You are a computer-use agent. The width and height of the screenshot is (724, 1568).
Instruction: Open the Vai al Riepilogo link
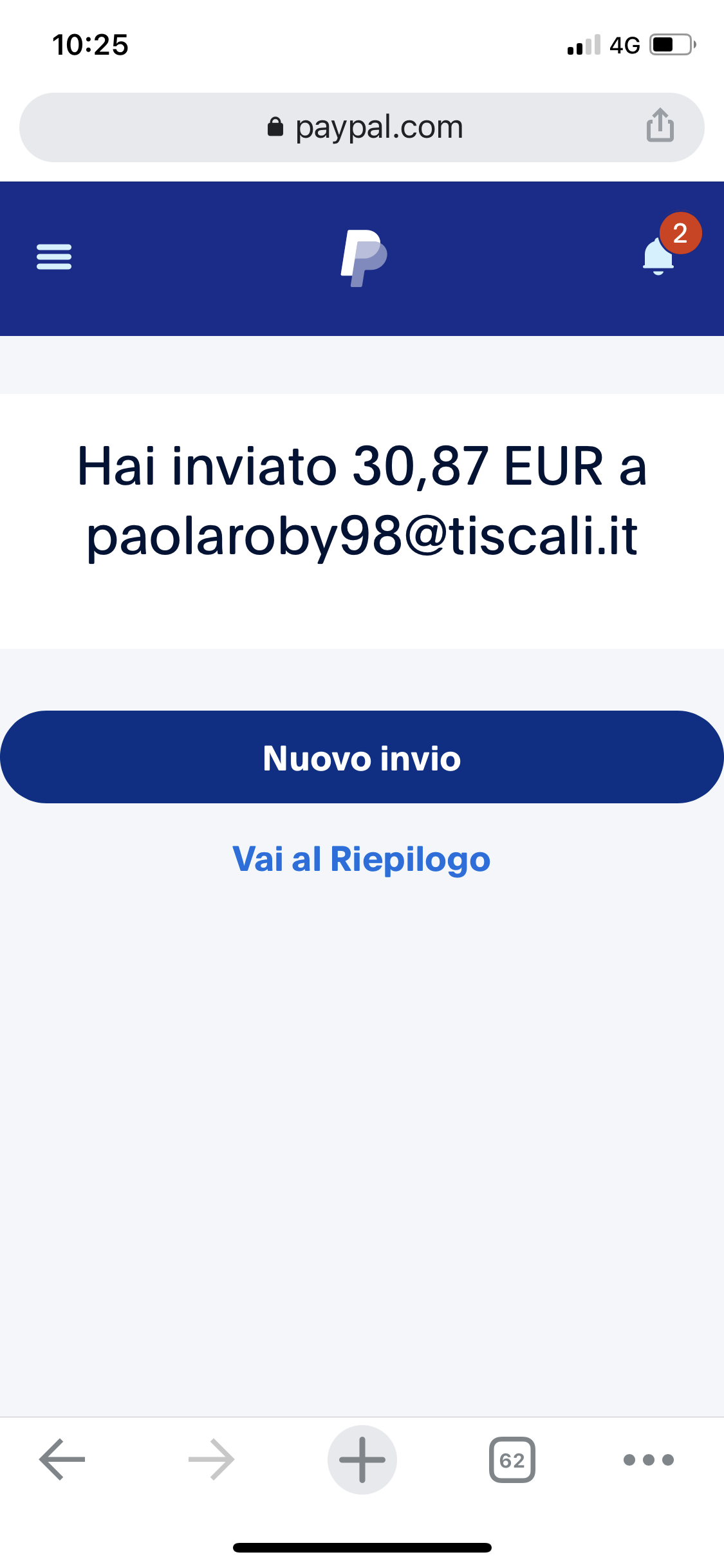coord(362,859)
